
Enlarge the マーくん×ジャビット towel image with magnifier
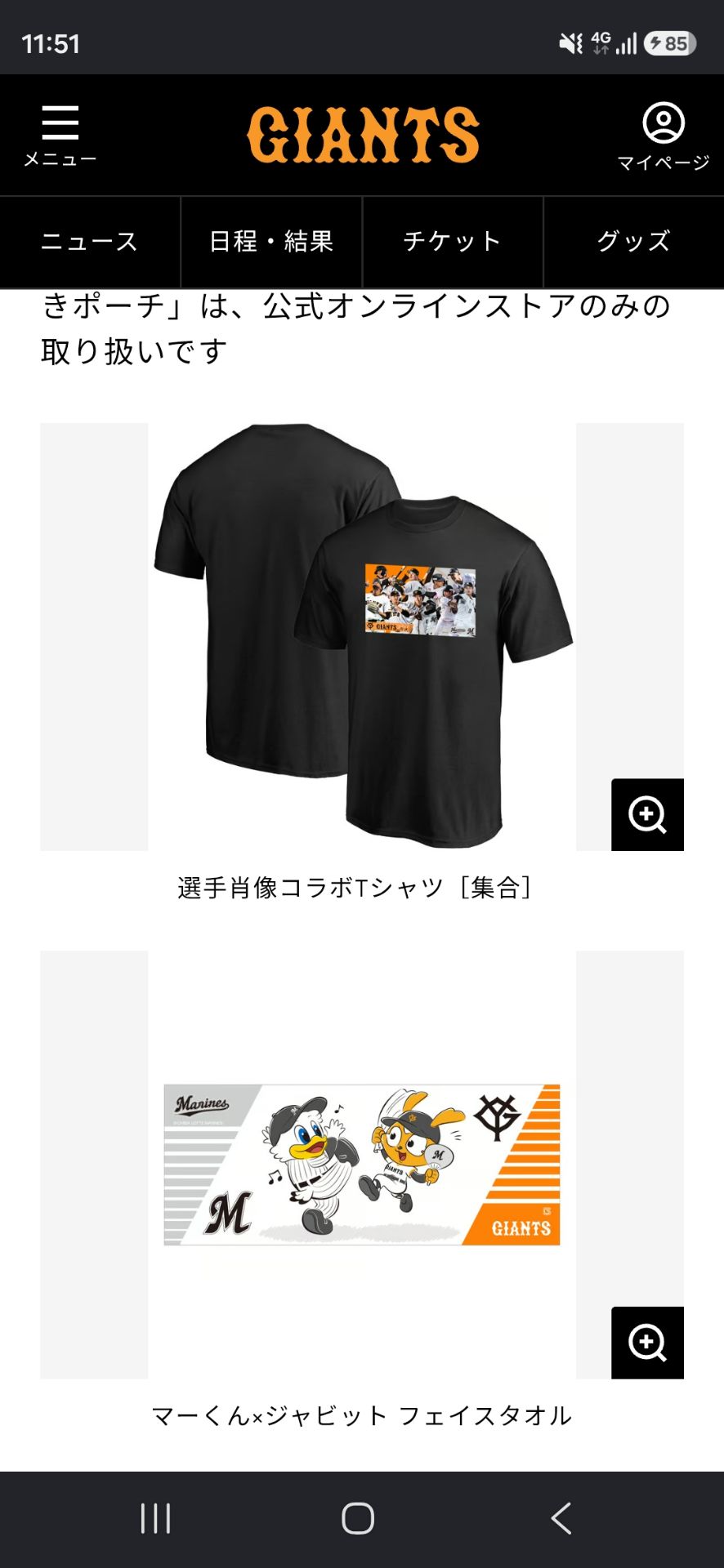coord(647,1343)
